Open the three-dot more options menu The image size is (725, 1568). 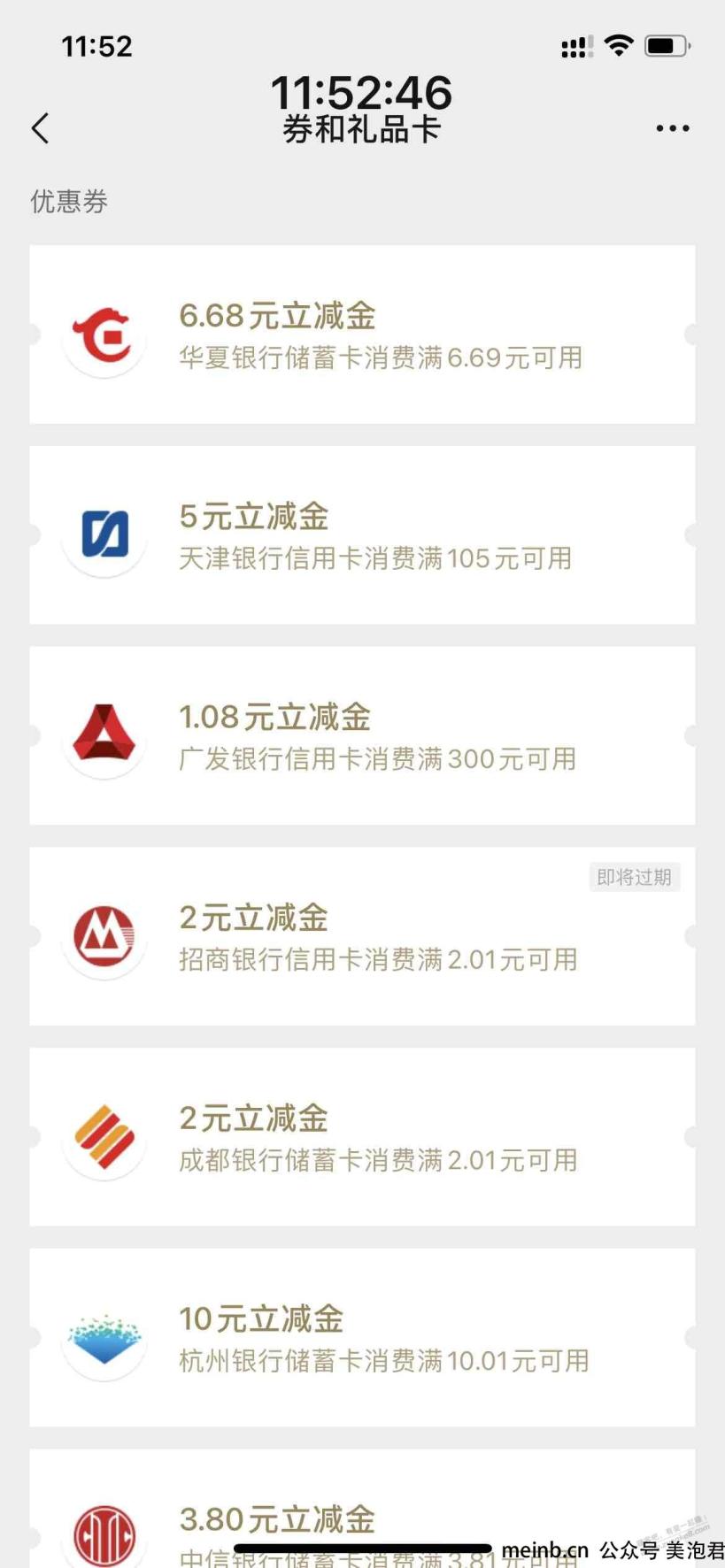pos(672,128)
